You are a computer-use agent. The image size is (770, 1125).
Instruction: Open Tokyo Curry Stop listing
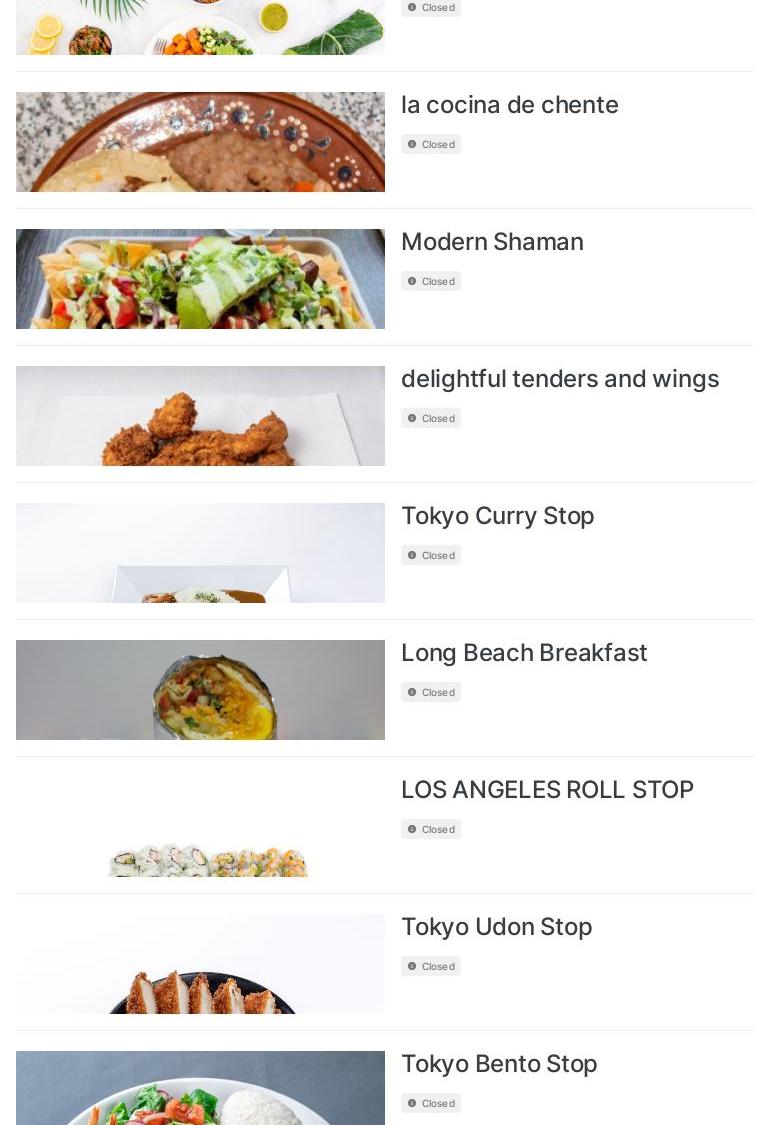[497, 516]
